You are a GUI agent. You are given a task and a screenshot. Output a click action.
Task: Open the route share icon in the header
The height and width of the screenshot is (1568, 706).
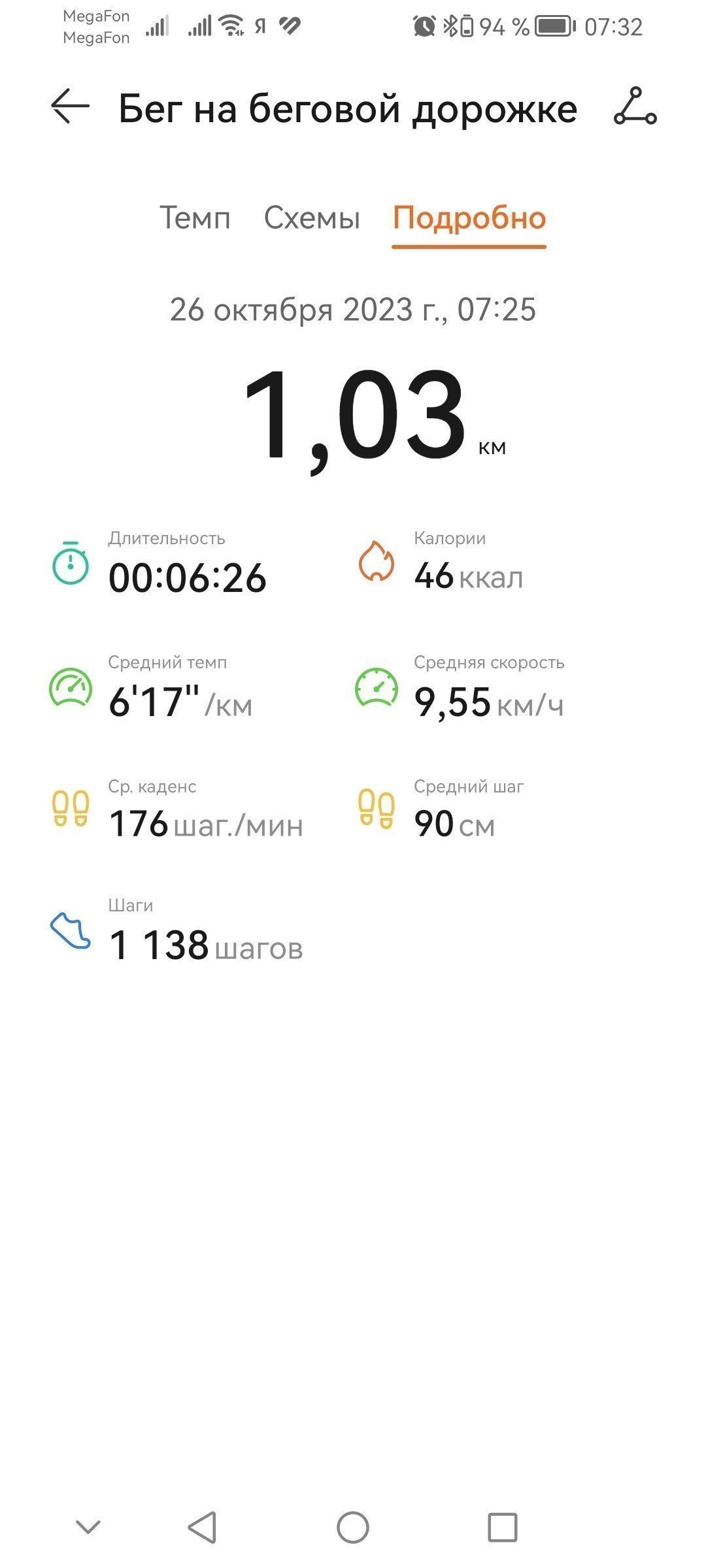point(635,106)
